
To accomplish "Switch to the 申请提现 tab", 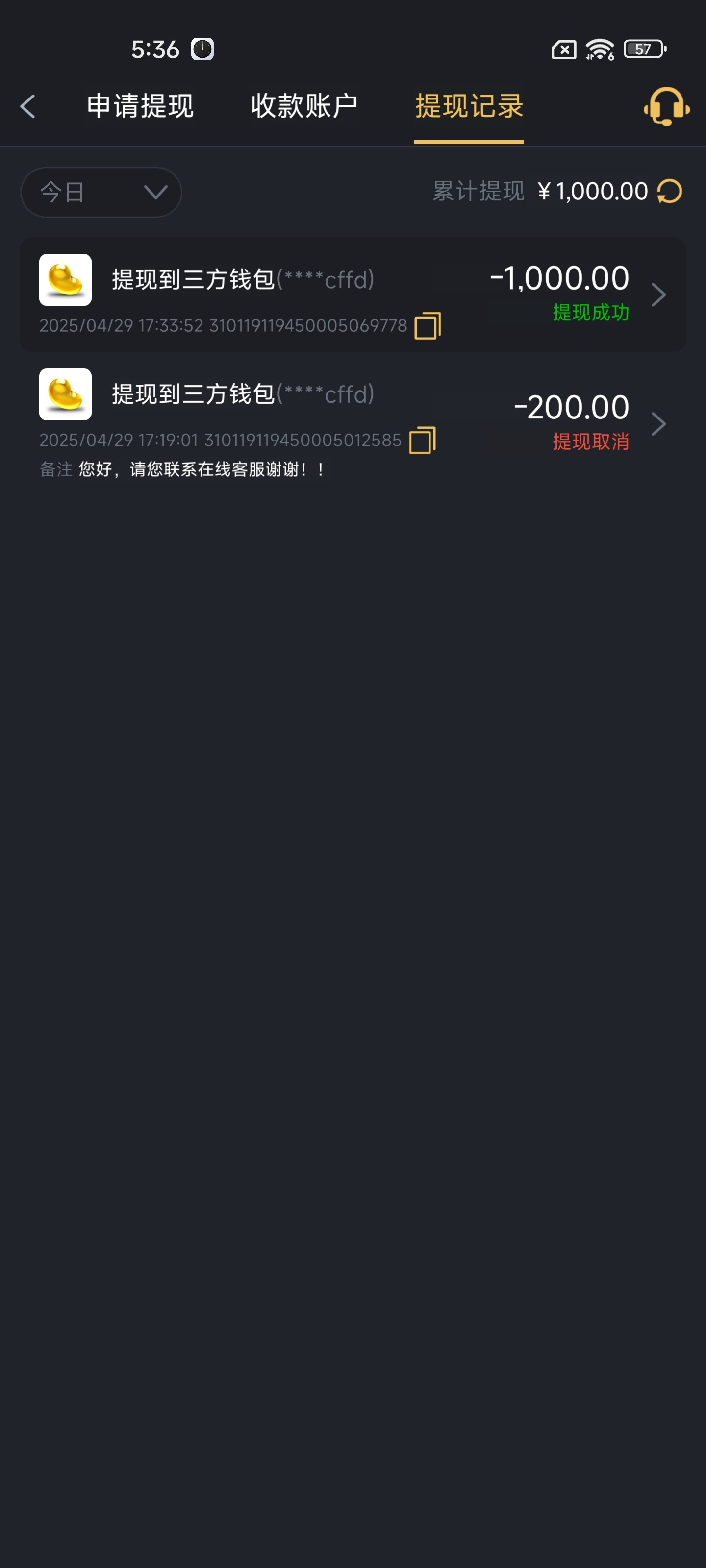I will click(x=140, y=106).
